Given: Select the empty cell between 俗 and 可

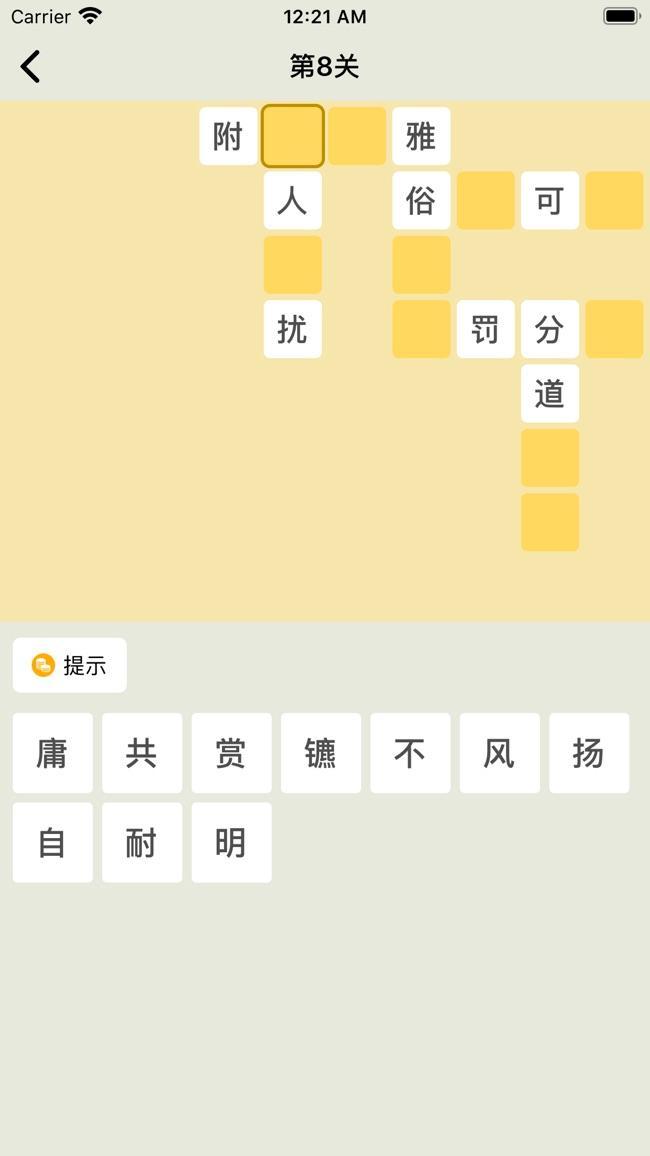Looking at the screenshot, I should click(x=486, y=200).
